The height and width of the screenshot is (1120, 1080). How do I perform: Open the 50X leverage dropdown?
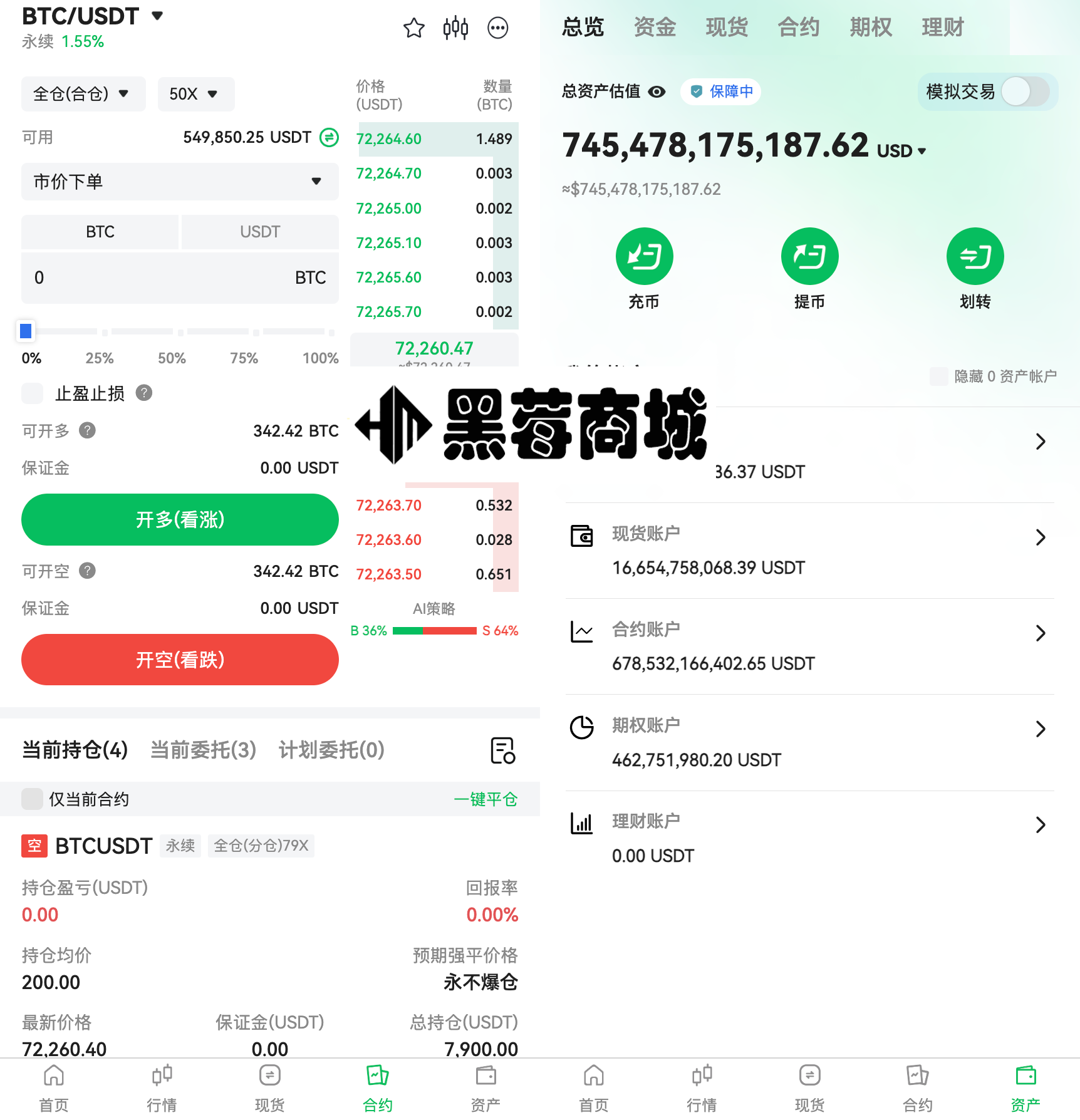pyautogui.click(x=195, y=94)
